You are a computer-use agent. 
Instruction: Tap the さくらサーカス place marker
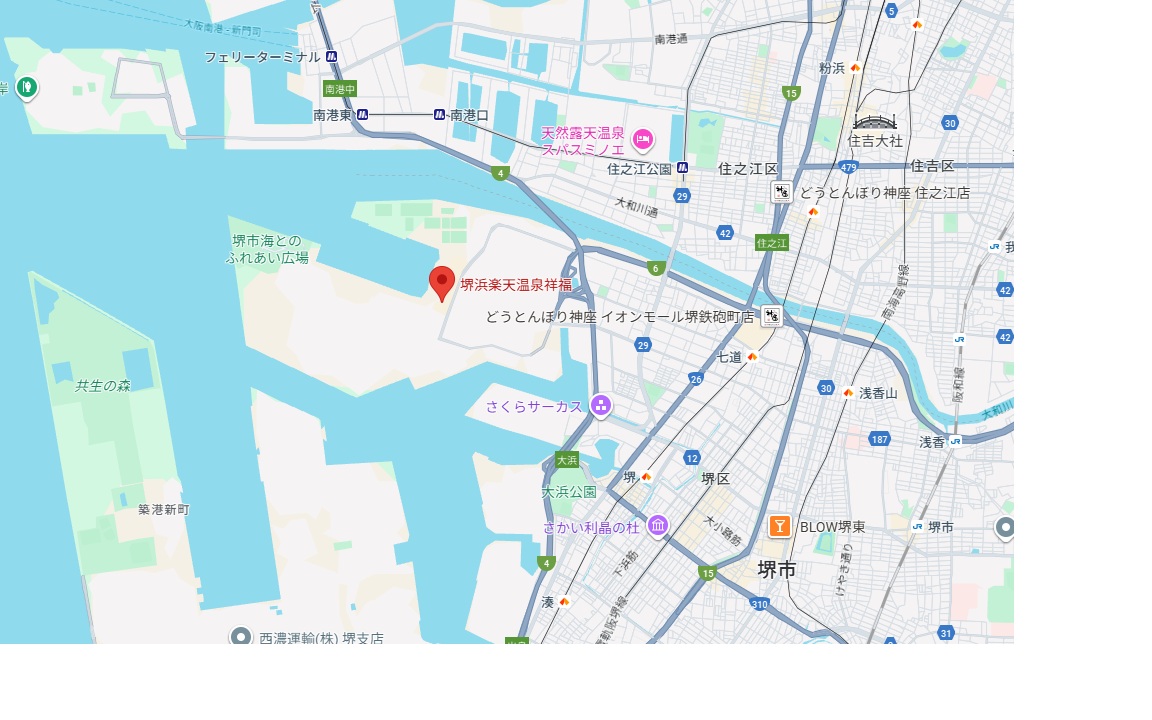[x=600, y=406]
